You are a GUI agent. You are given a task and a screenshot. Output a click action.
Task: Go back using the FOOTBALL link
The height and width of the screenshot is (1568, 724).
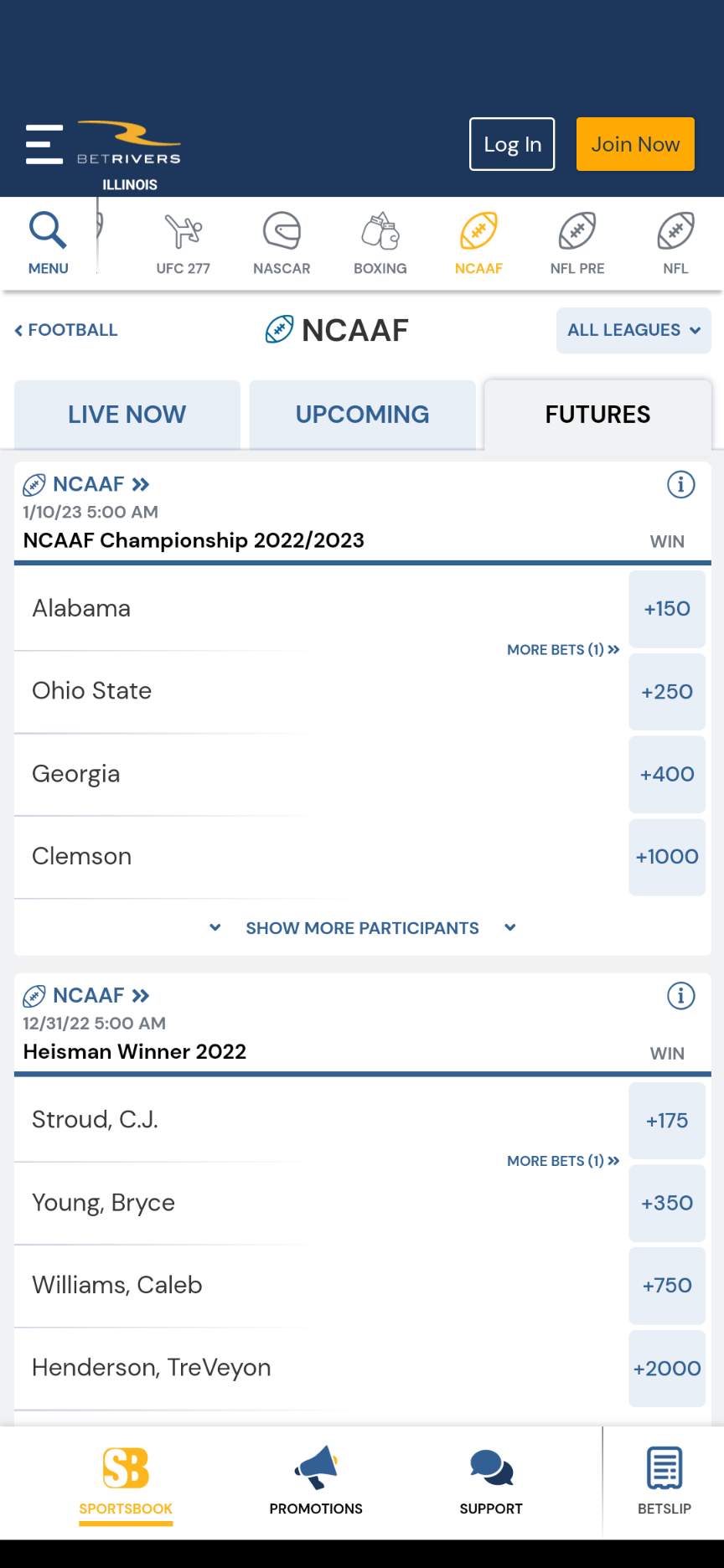(65, 330)
